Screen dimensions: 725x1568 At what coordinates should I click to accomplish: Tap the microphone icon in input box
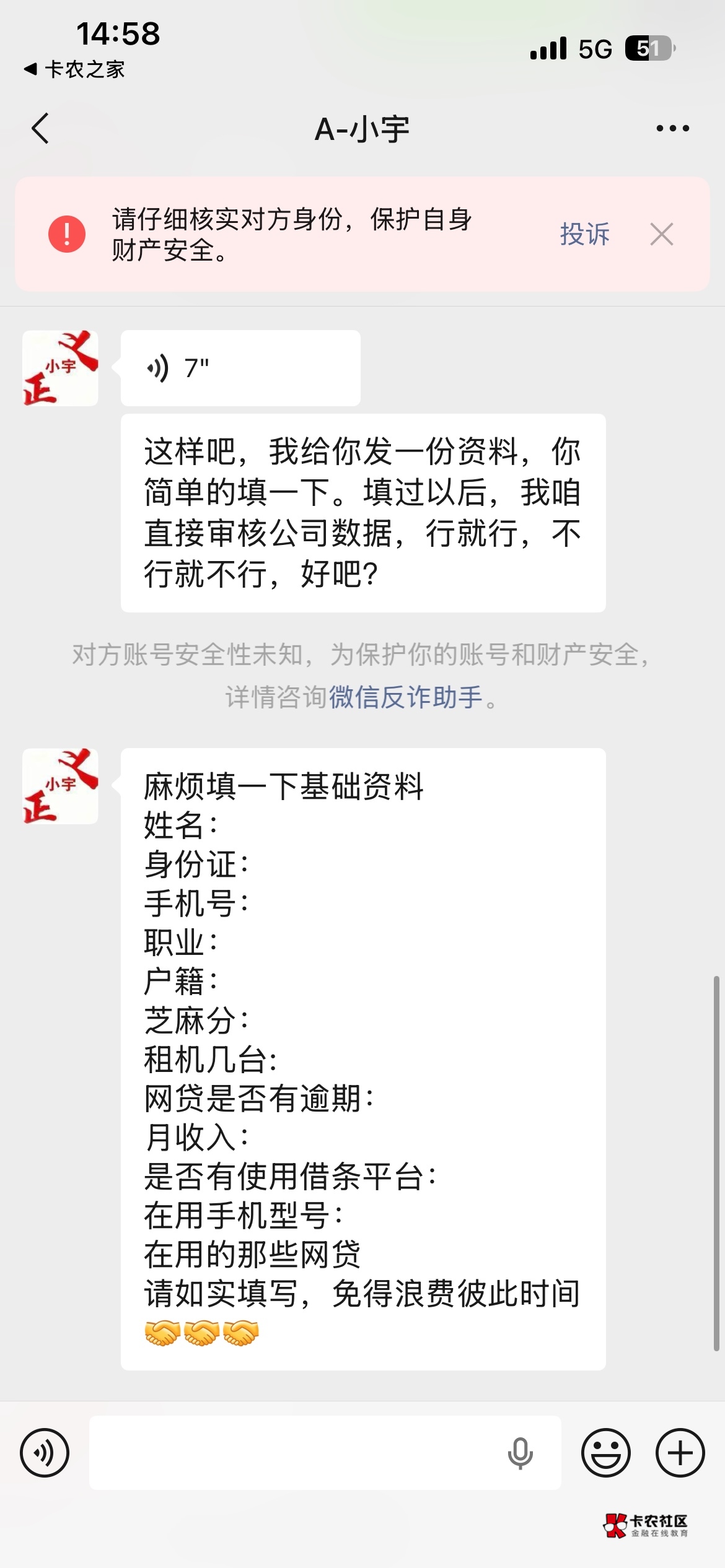pyautogui.click(x=520, y=1453)
